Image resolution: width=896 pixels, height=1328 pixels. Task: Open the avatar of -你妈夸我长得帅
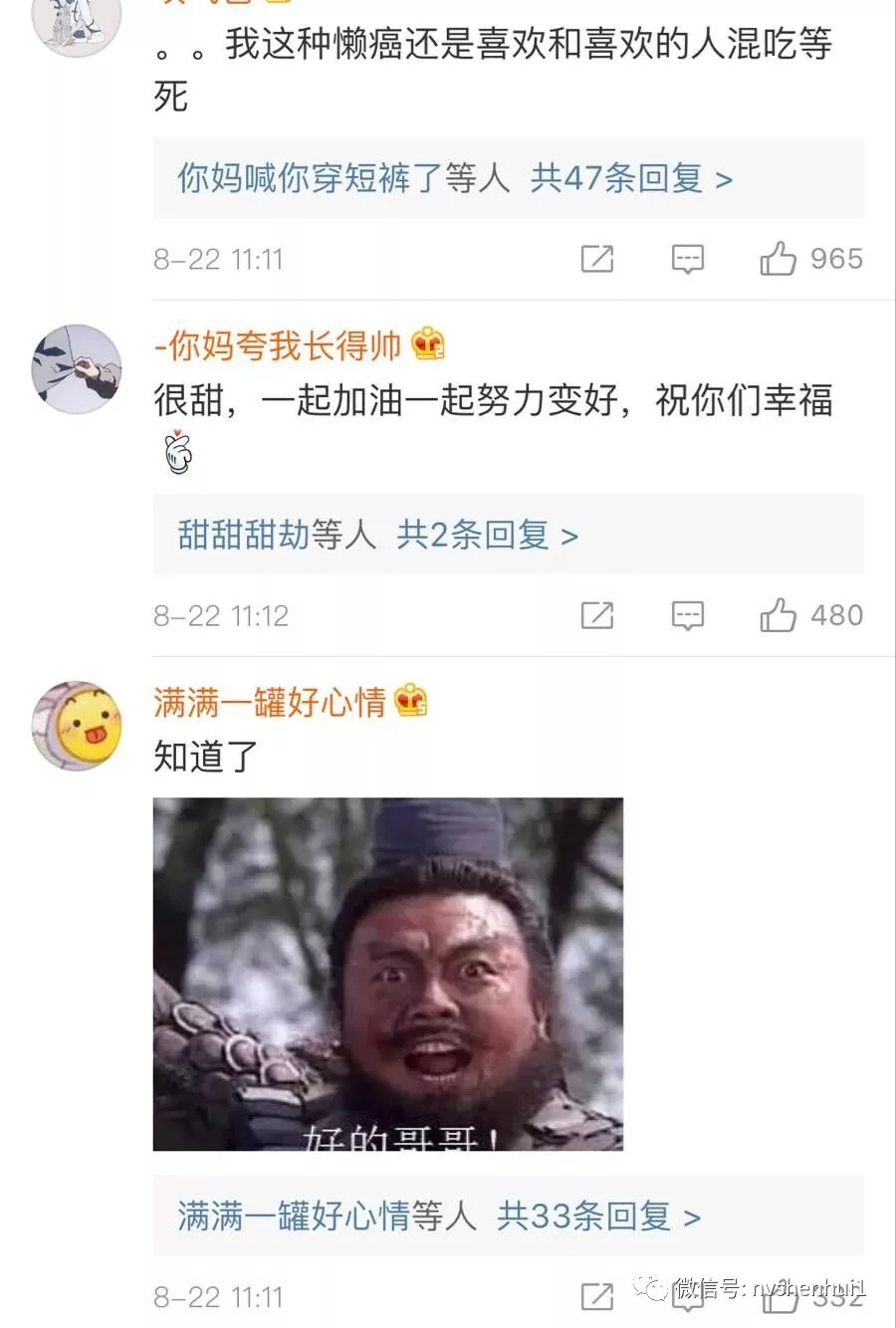[77, 368]
